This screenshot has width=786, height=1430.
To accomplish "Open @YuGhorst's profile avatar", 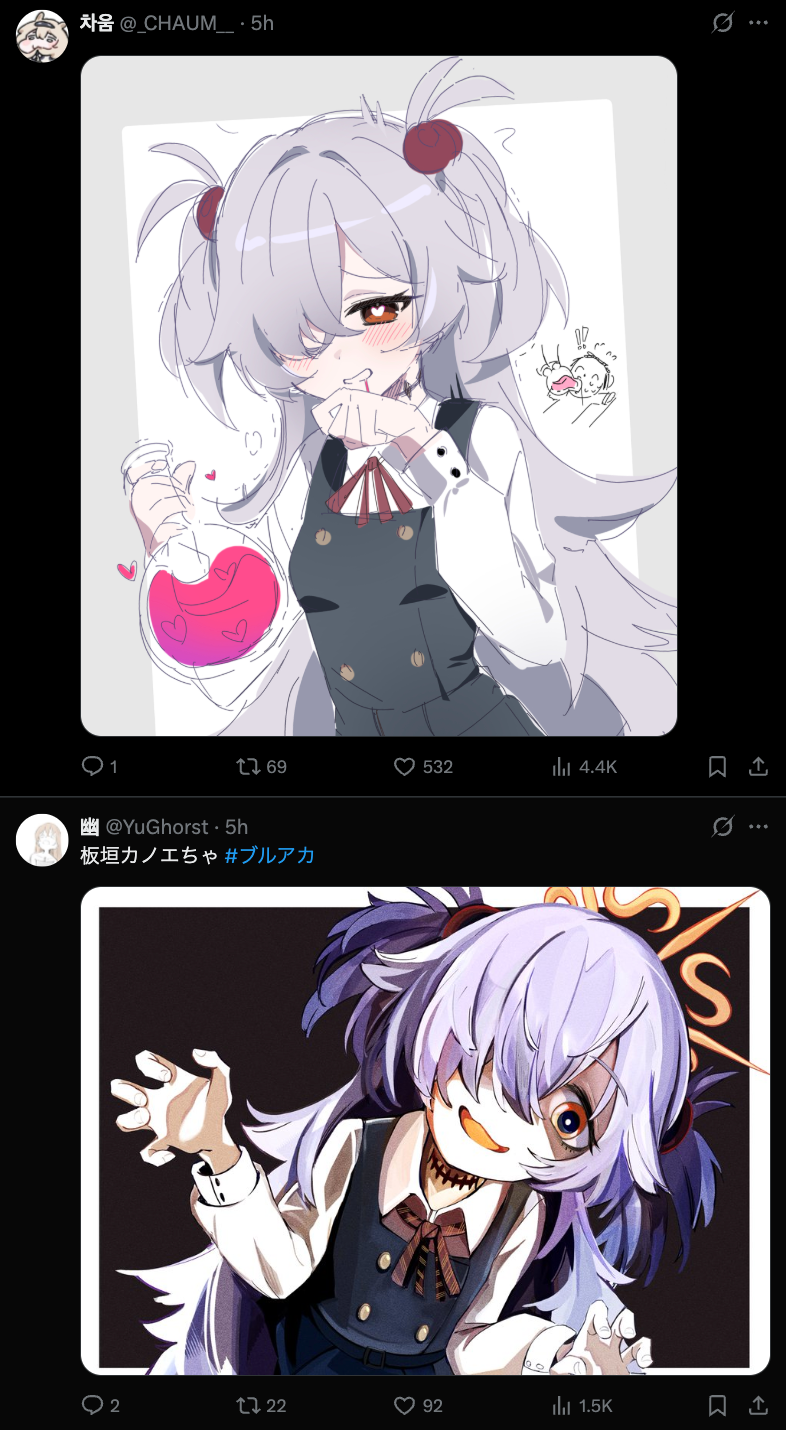I will tap(42, 840).
